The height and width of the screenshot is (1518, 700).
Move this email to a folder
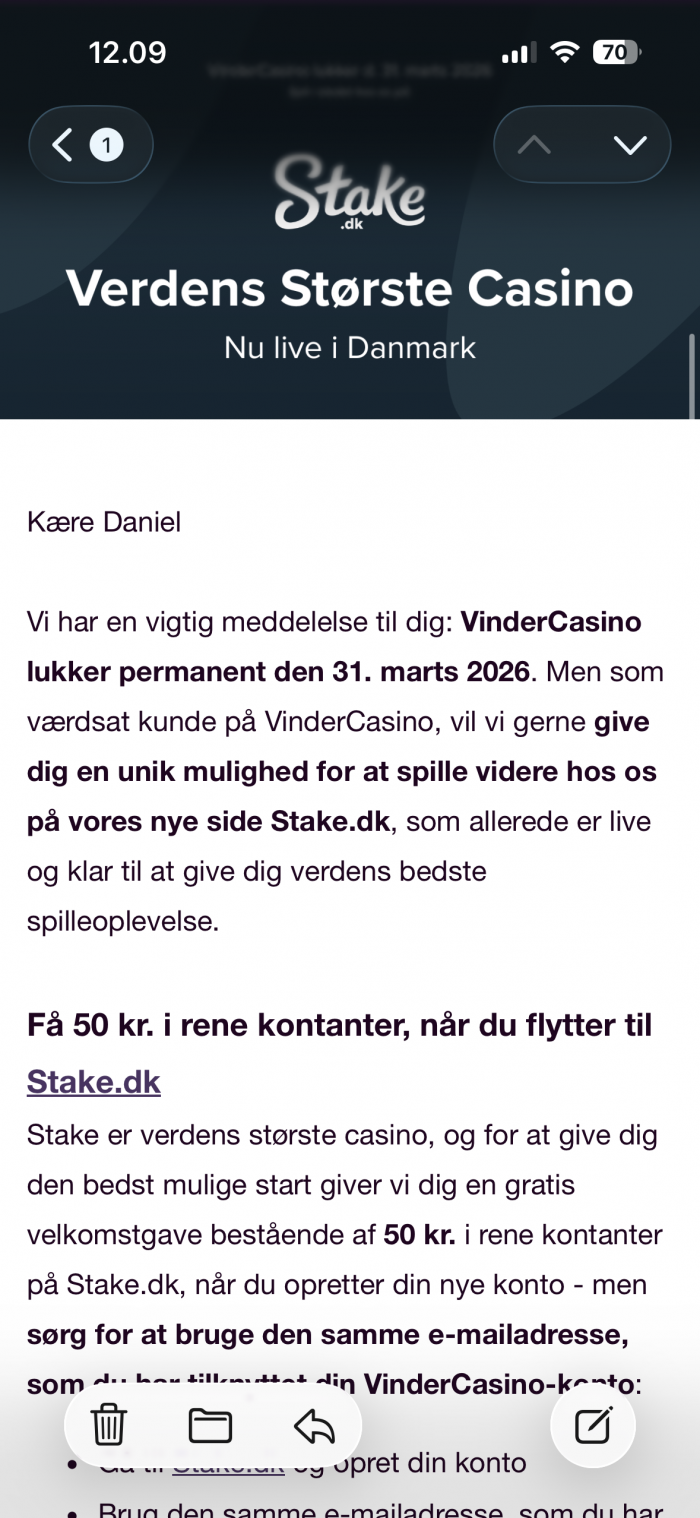click(210, 1425)
